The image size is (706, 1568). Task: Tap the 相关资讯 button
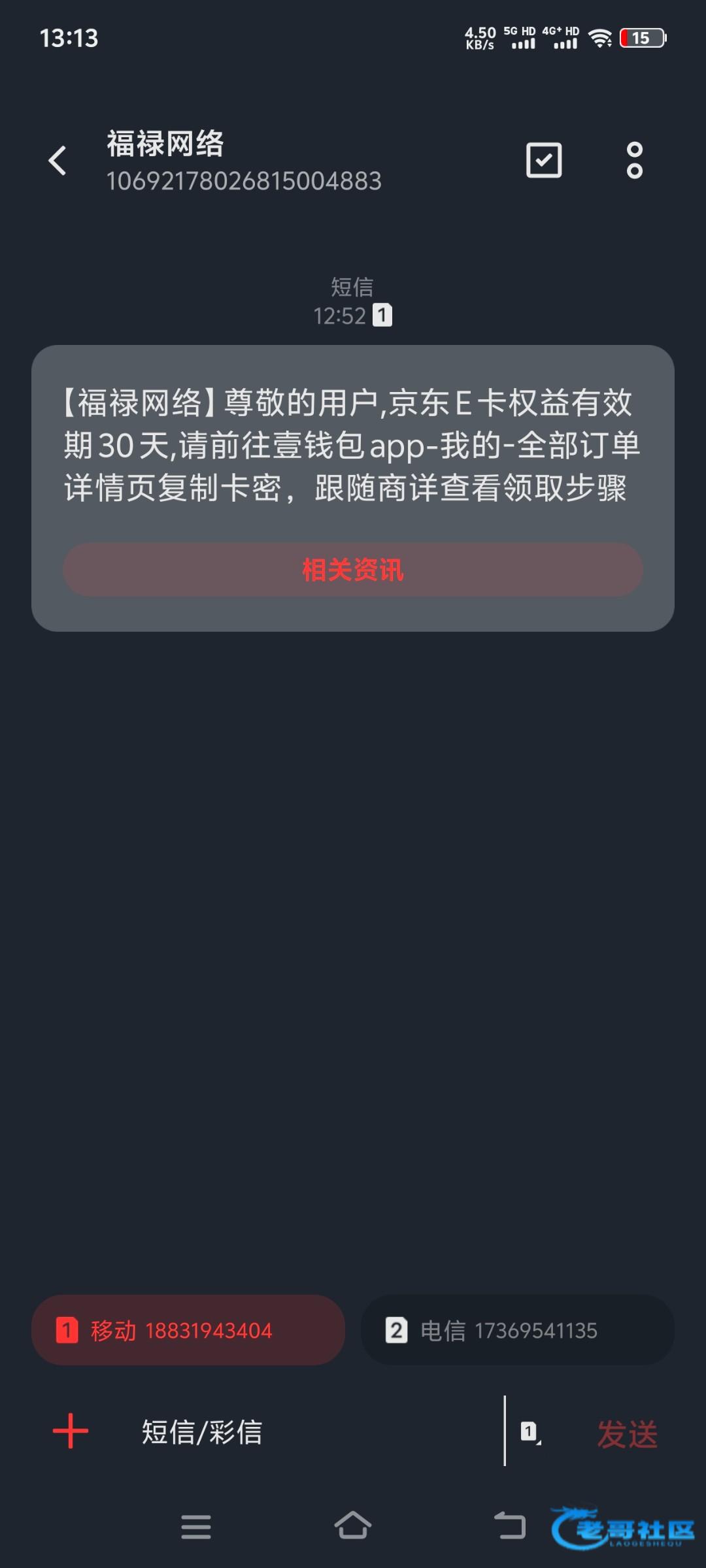click(x=353, y=570)
